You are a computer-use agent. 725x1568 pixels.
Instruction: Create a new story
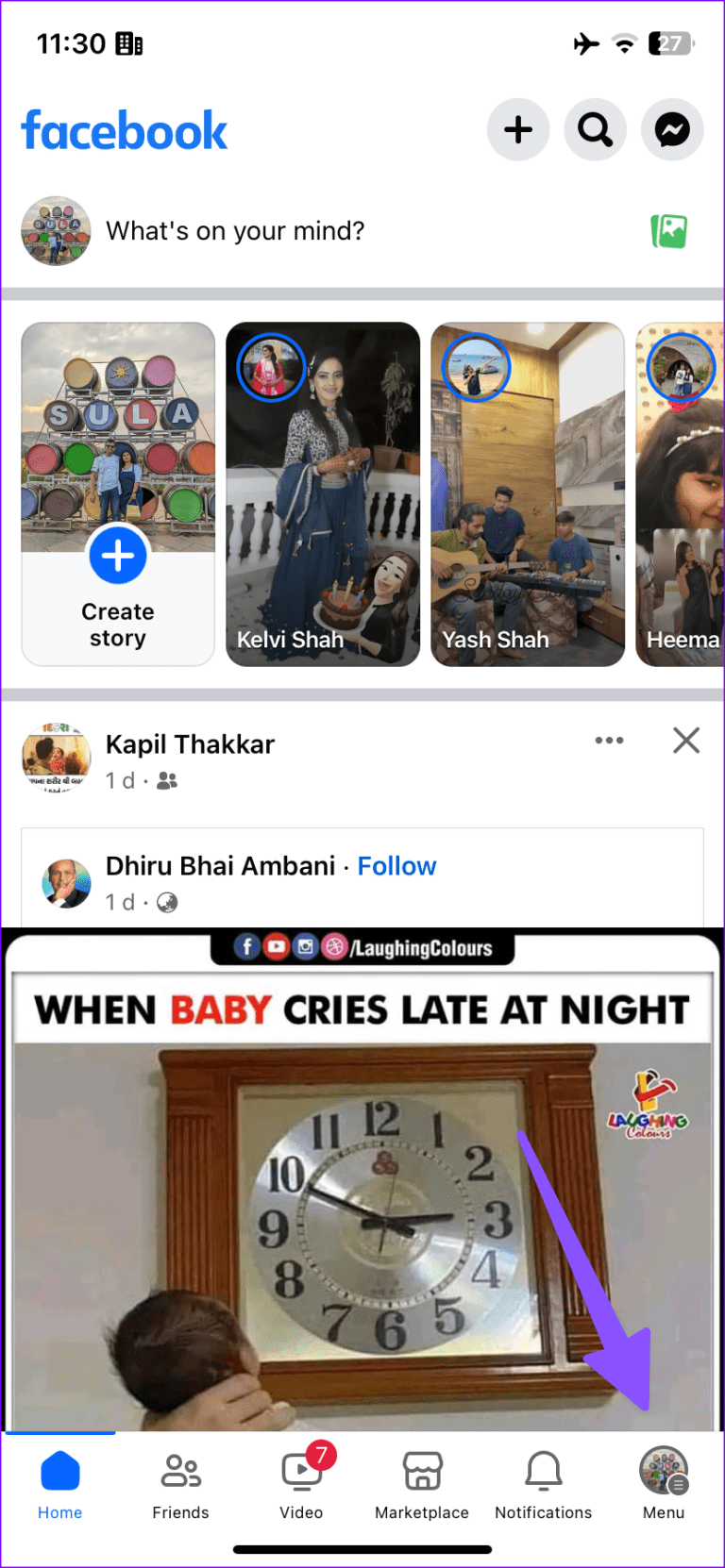click(x=118, y=557)
